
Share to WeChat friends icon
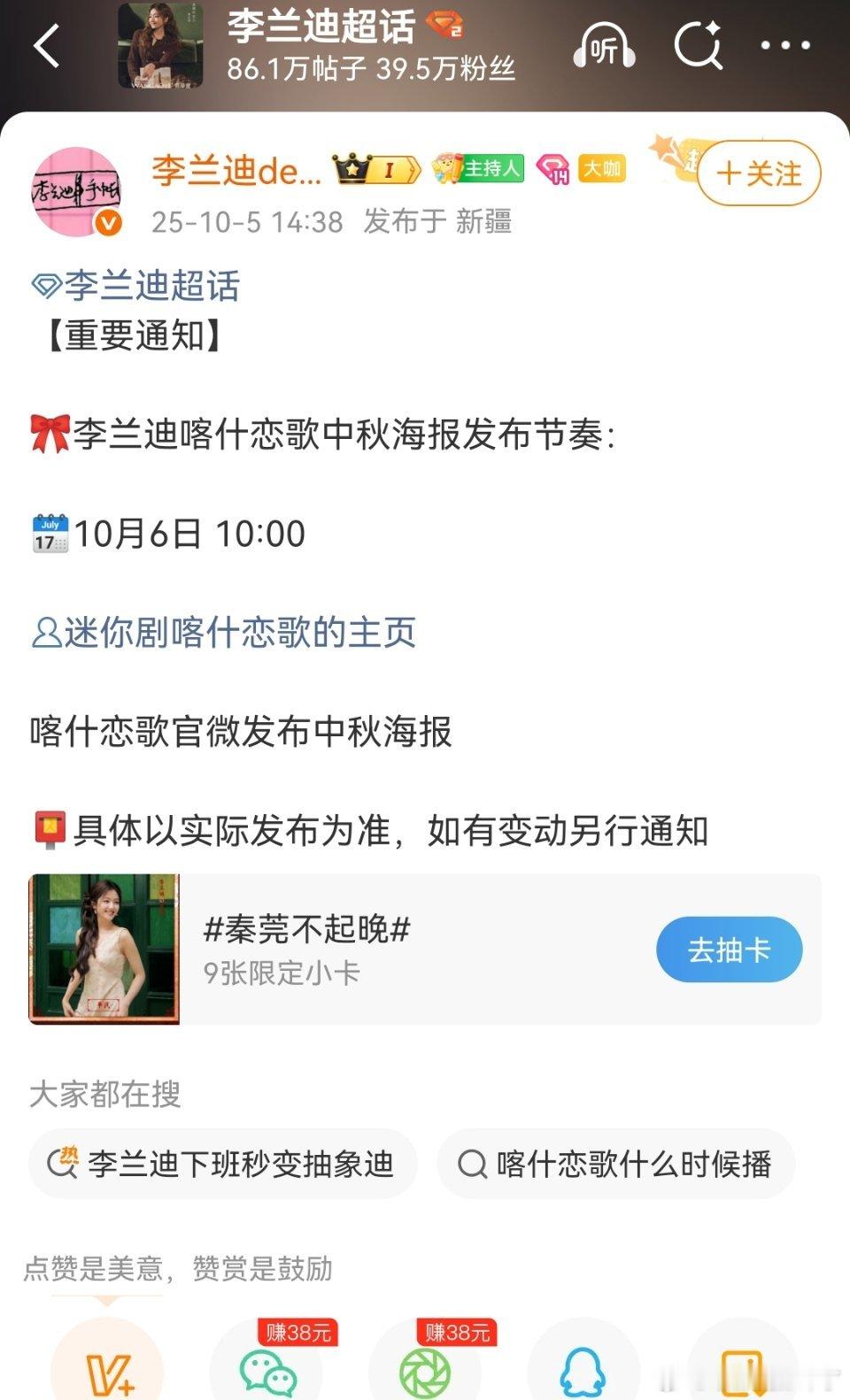pos(267,1367)
